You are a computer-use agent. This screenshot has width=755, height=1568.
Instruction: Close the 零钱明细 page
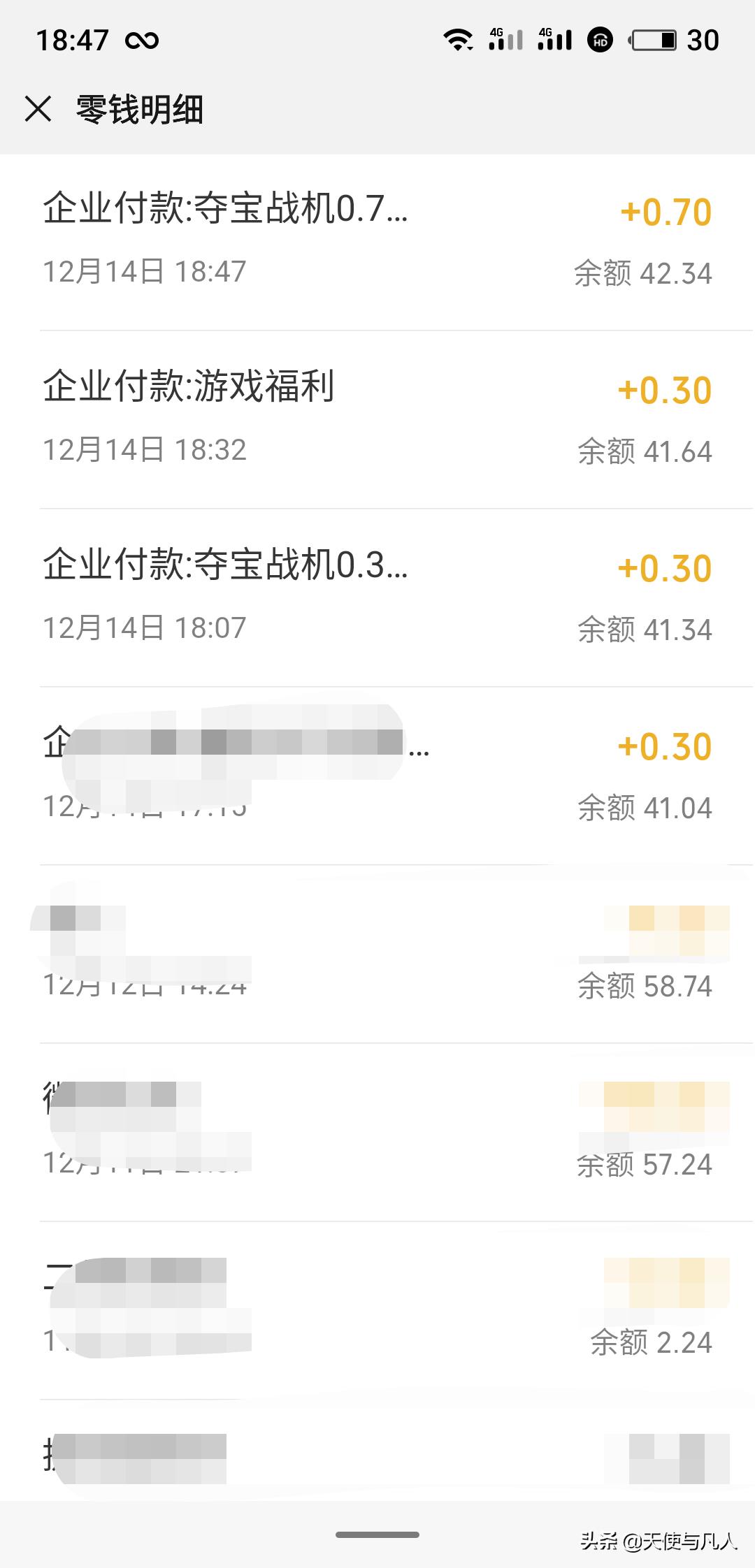[38, 110]
